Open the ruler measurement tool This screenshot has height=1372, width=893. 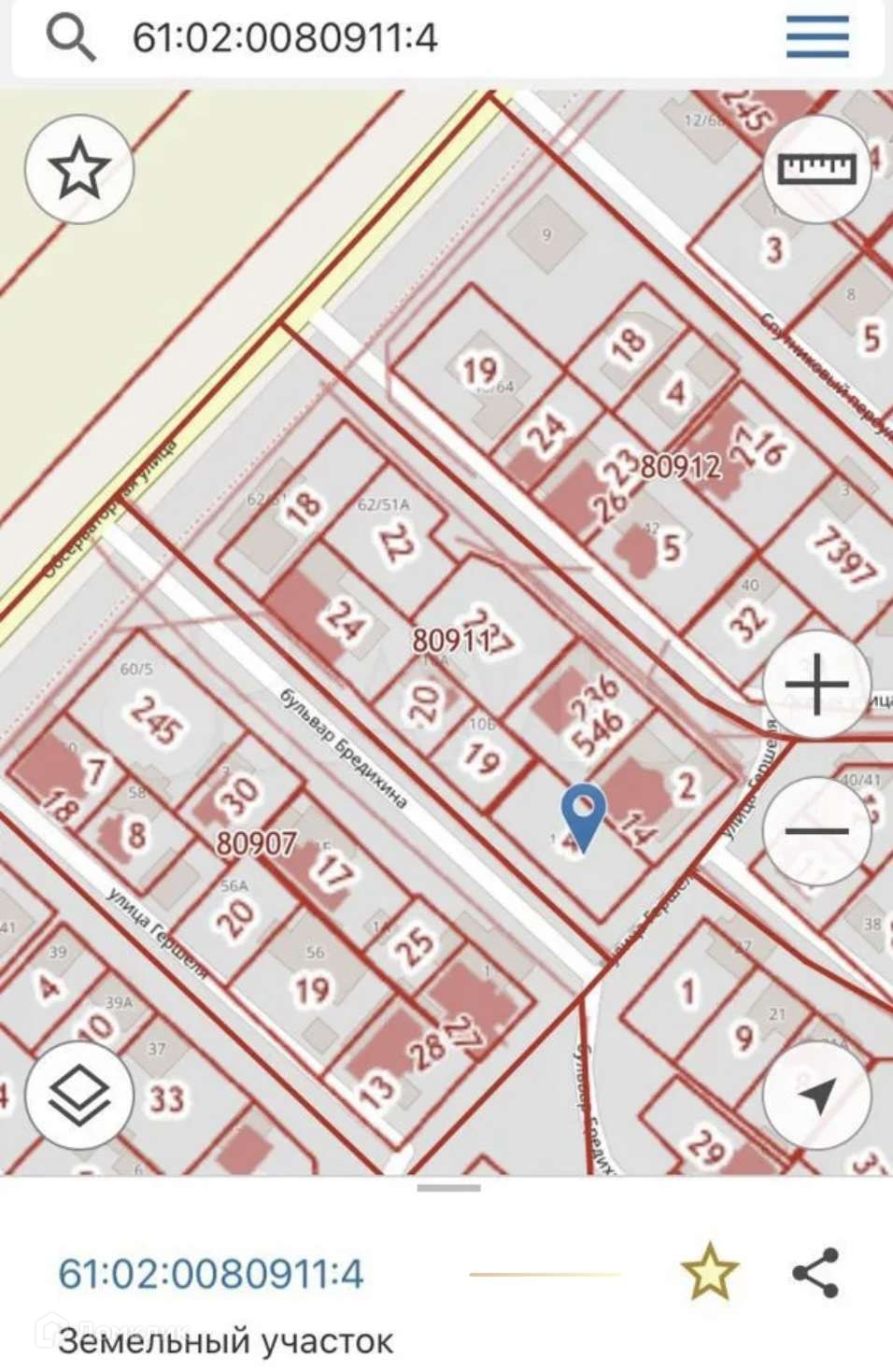(816, 169)
